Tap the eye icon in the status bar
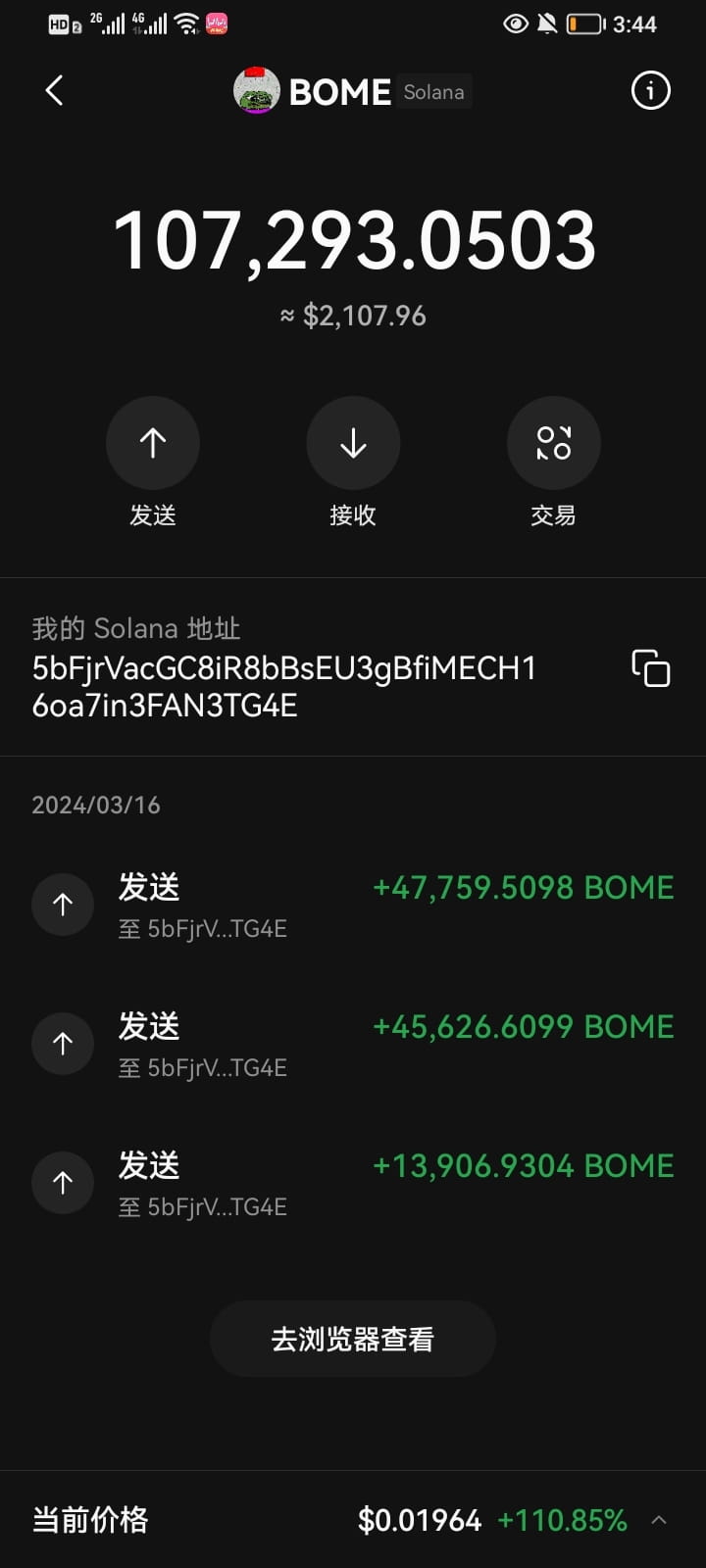Image resolution: width=706 pixels, height=1568 pixels. pos(517,24)
